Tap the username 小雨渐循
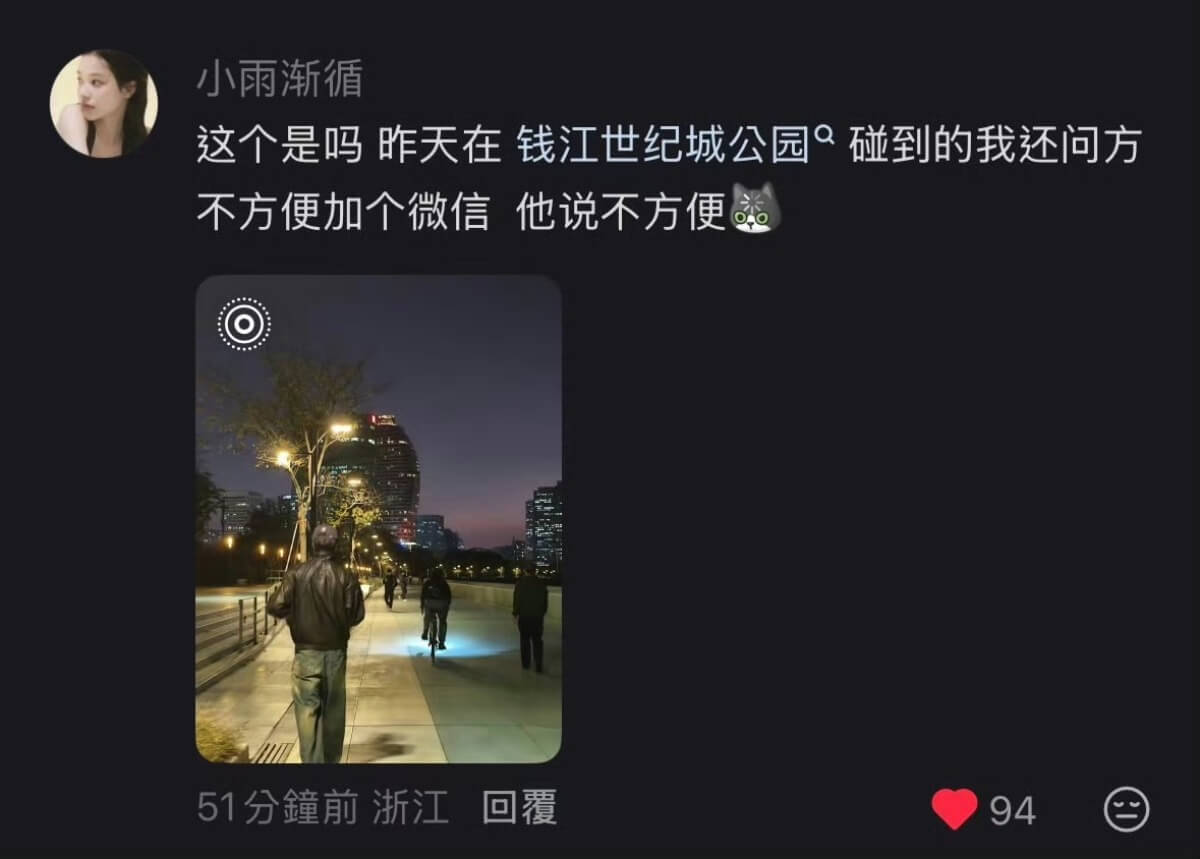The image size is (1200, 859). [279, 80]
